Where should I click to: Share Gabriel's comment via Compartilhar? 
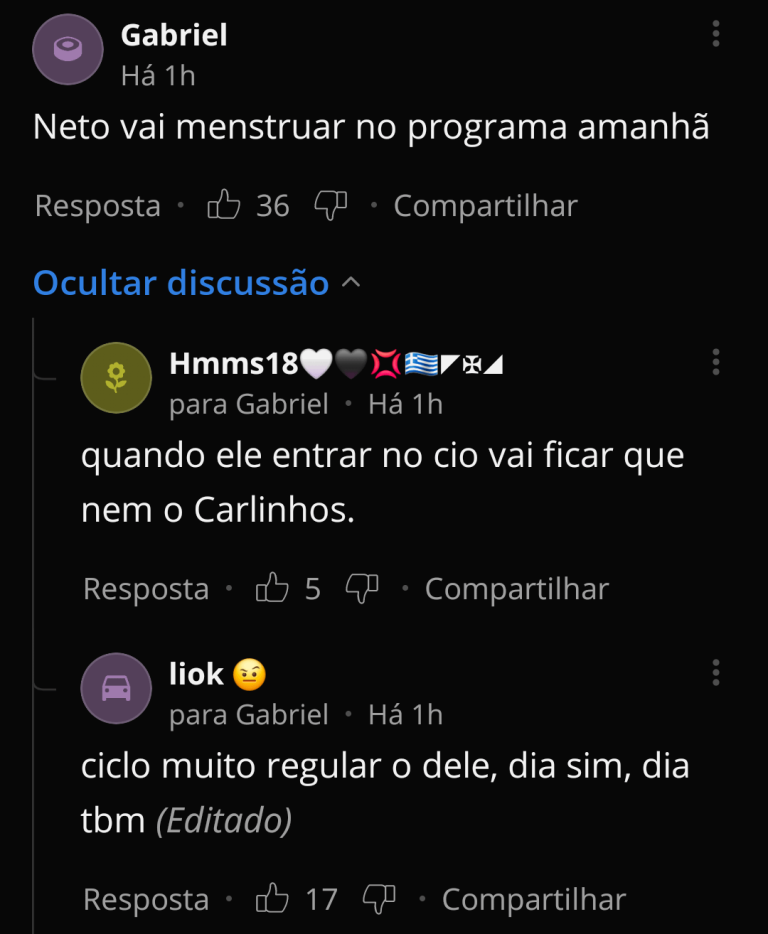tap(485, 206)
